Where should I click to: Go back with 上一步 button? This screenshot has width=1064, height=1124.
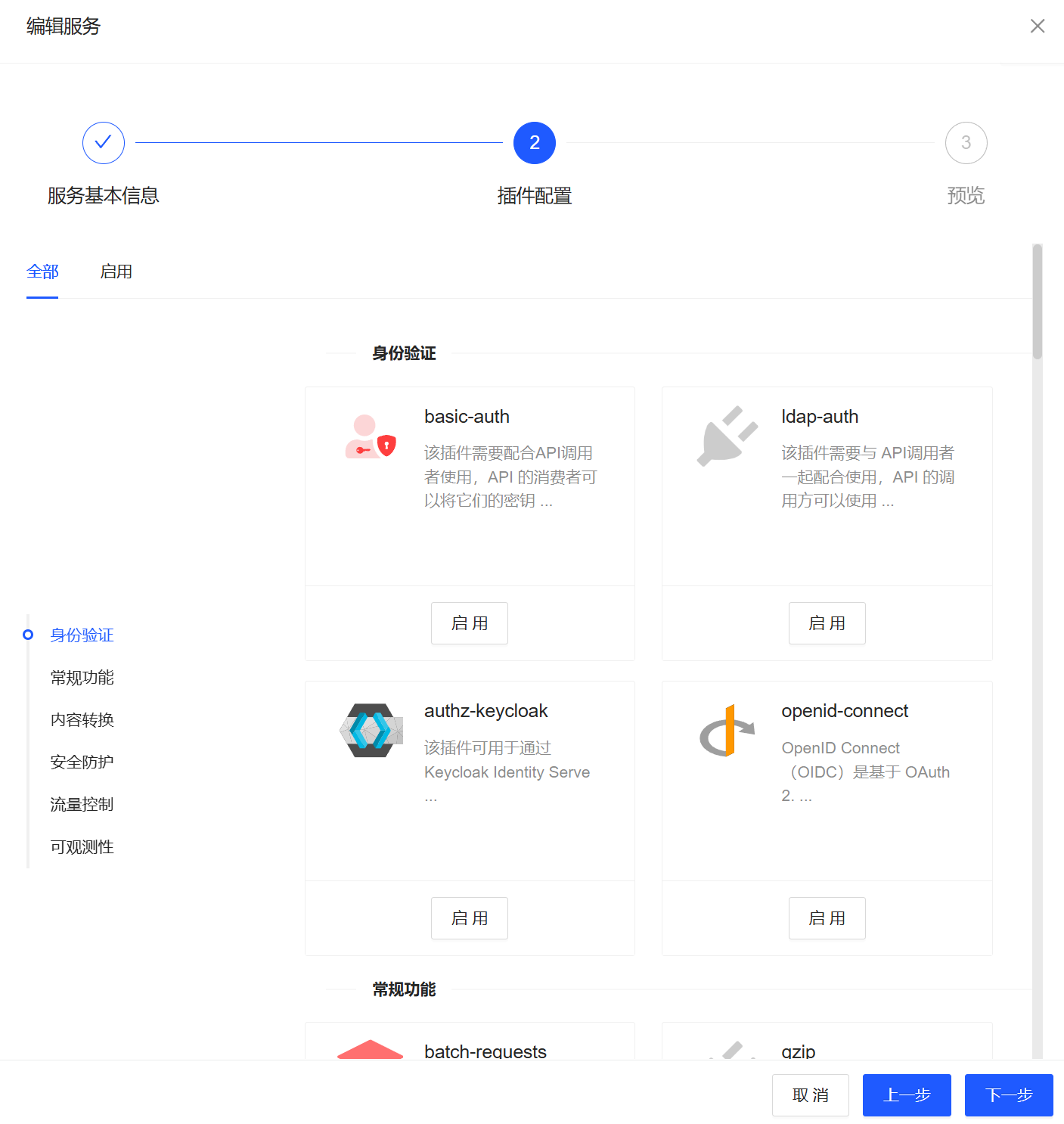point(906,1095)
